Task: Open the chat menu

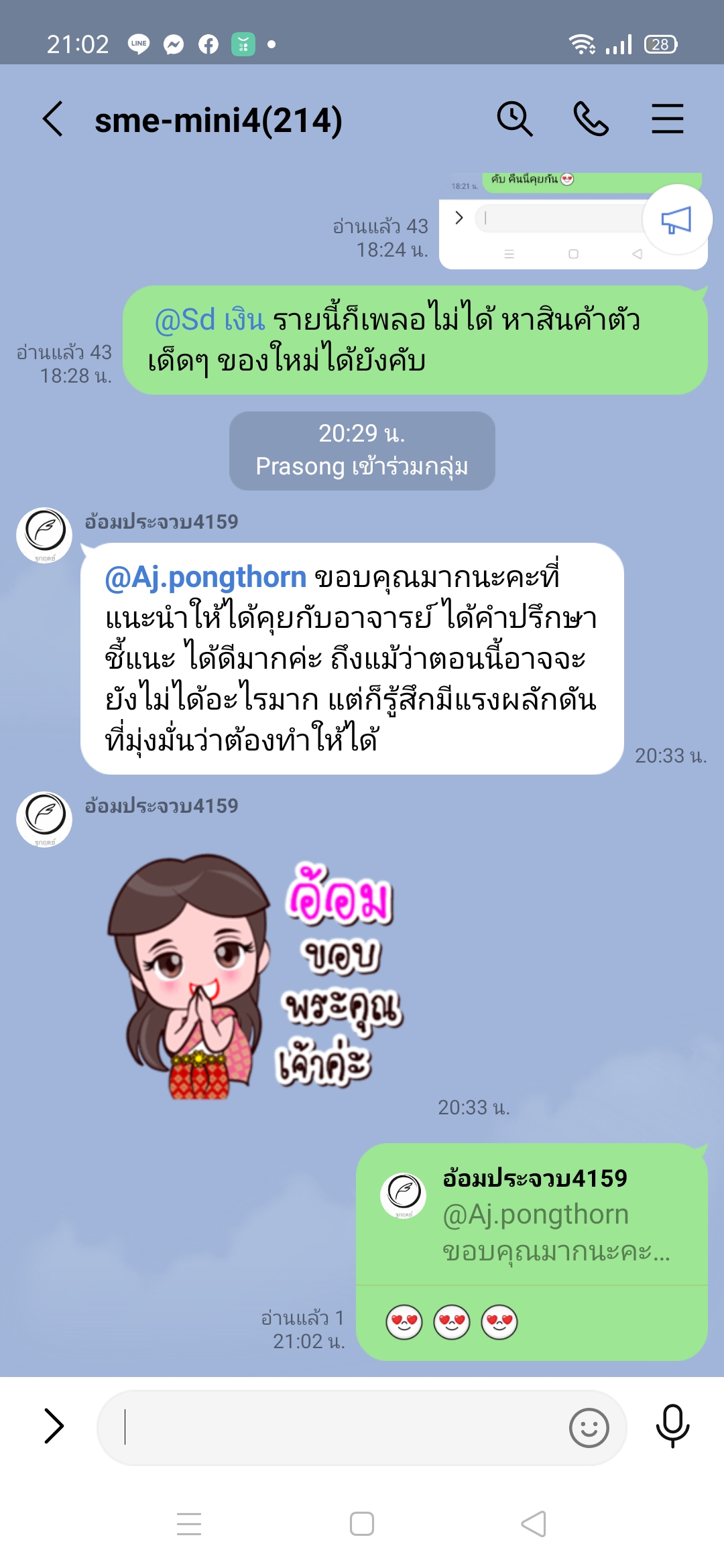Action: pyautogui.click(x=667, y=119)
